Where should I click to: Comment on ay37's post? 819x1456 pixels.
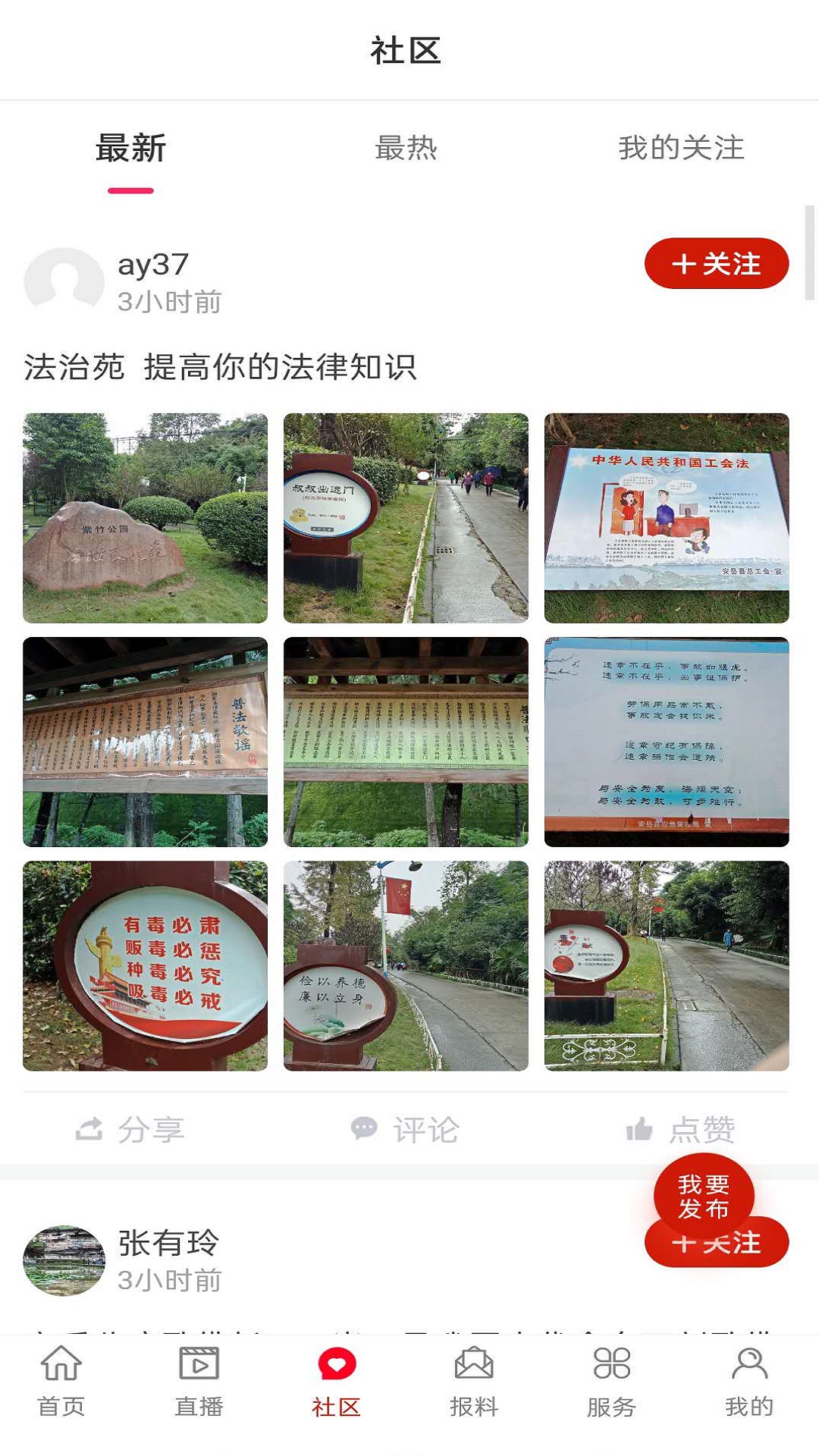pyautogui.click(x=406, y=1129)
